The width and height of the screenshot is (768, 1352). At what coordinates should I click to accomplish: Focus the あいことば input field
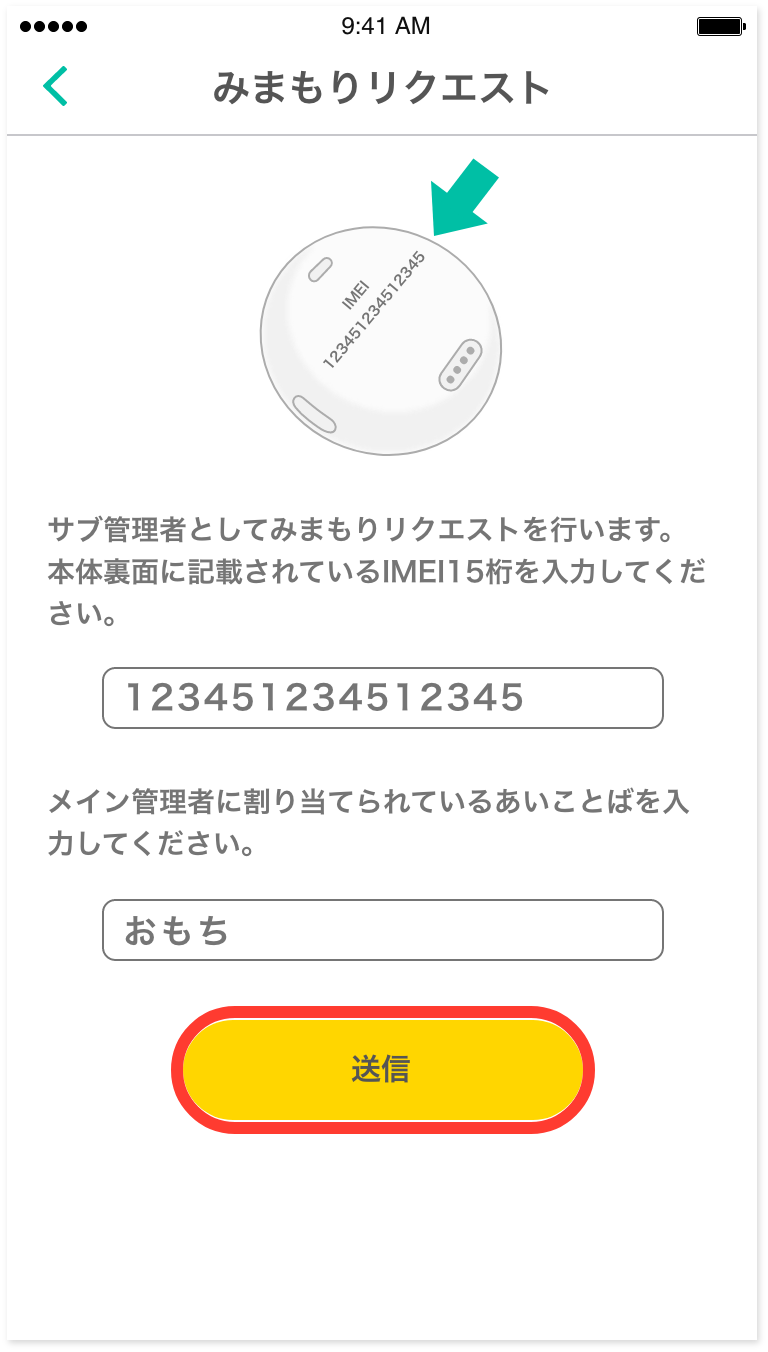point(382,930)
